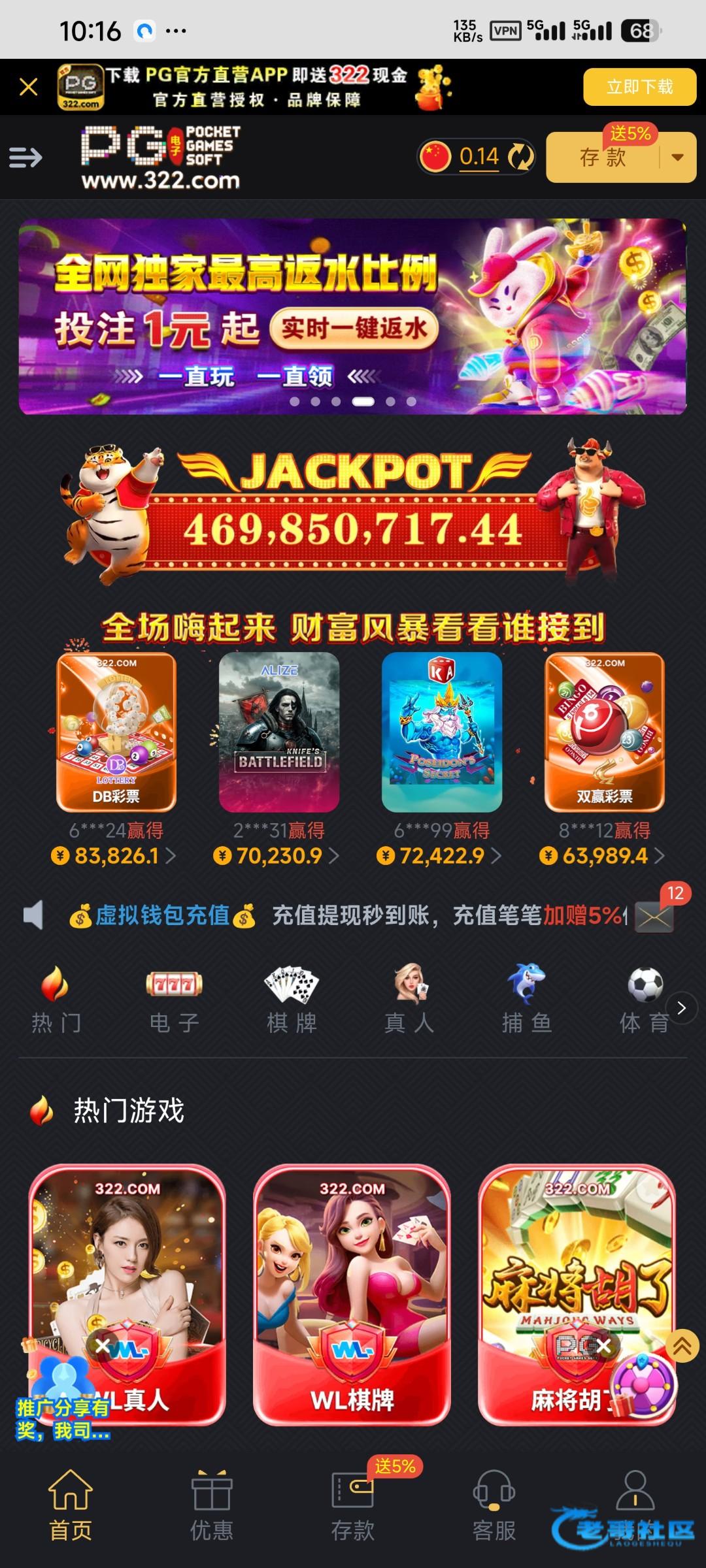Expand the dropdown arrow beside 存款
This screenshot has width=706, height=1568.
[678, 157]
